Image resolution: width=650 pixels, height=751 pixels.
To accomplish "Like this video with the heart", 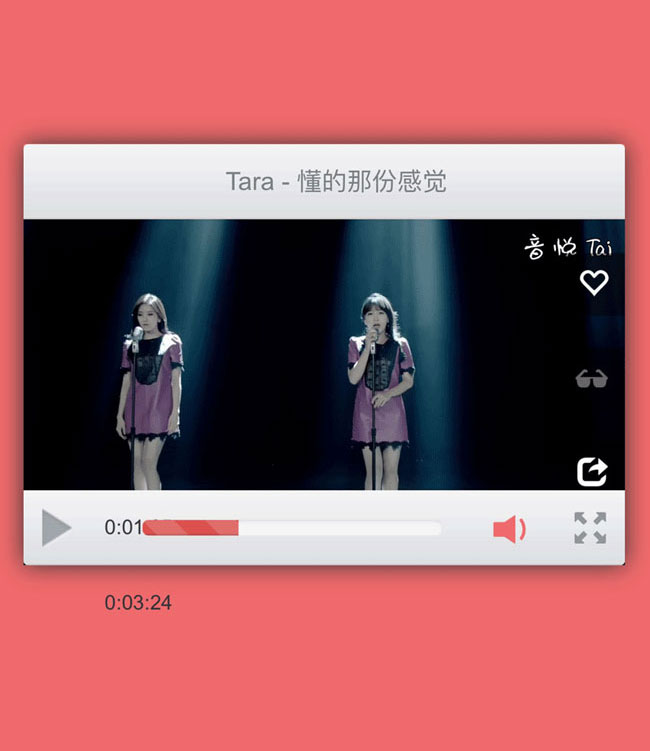I will point(594,283).
